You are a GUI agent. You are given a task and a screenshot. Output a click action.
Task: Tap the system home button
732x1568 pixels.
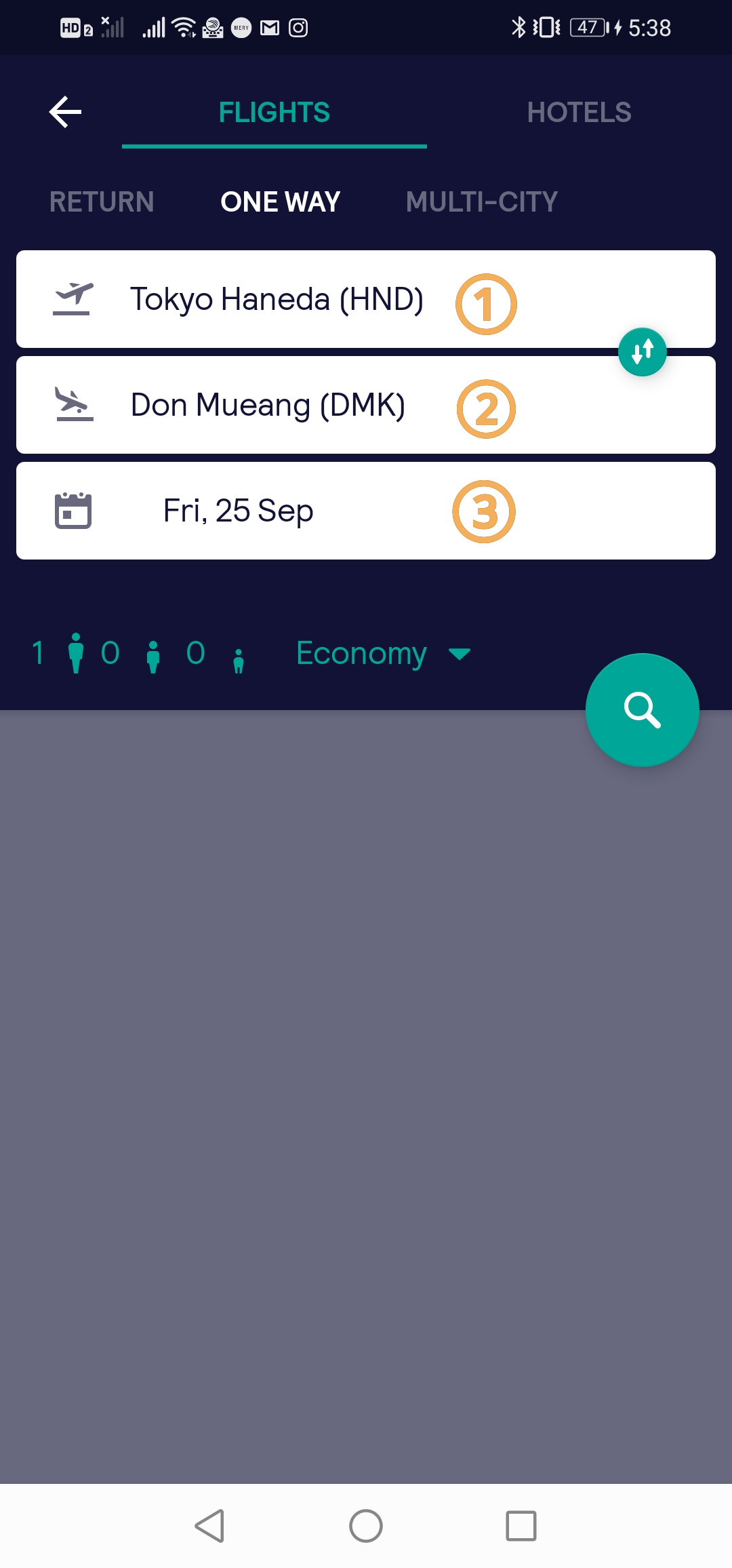click(x=366, y=1526)
